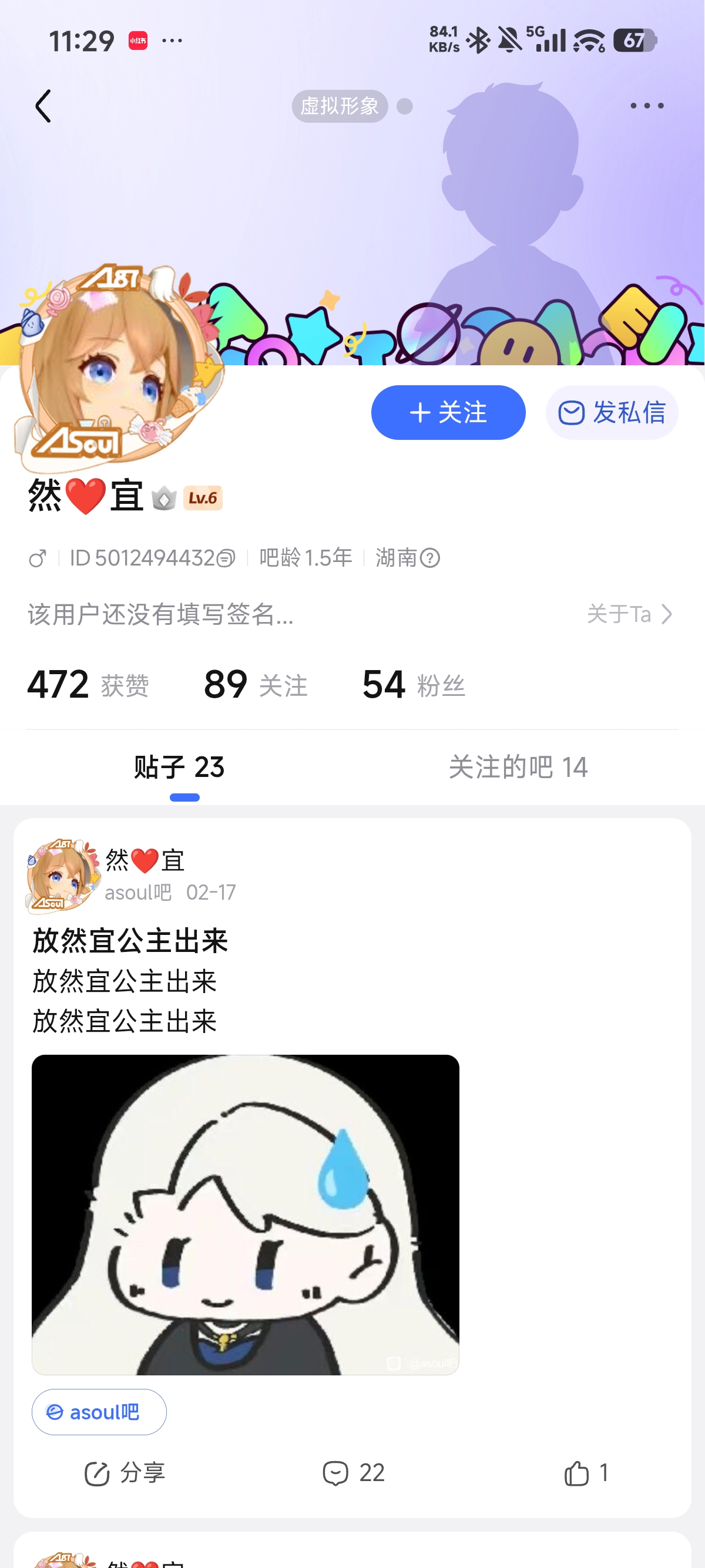Viewport: 705px width, 1568px height.
Task: Share the 放然宜公主出来 post
Action: [x=125, y=1473]
